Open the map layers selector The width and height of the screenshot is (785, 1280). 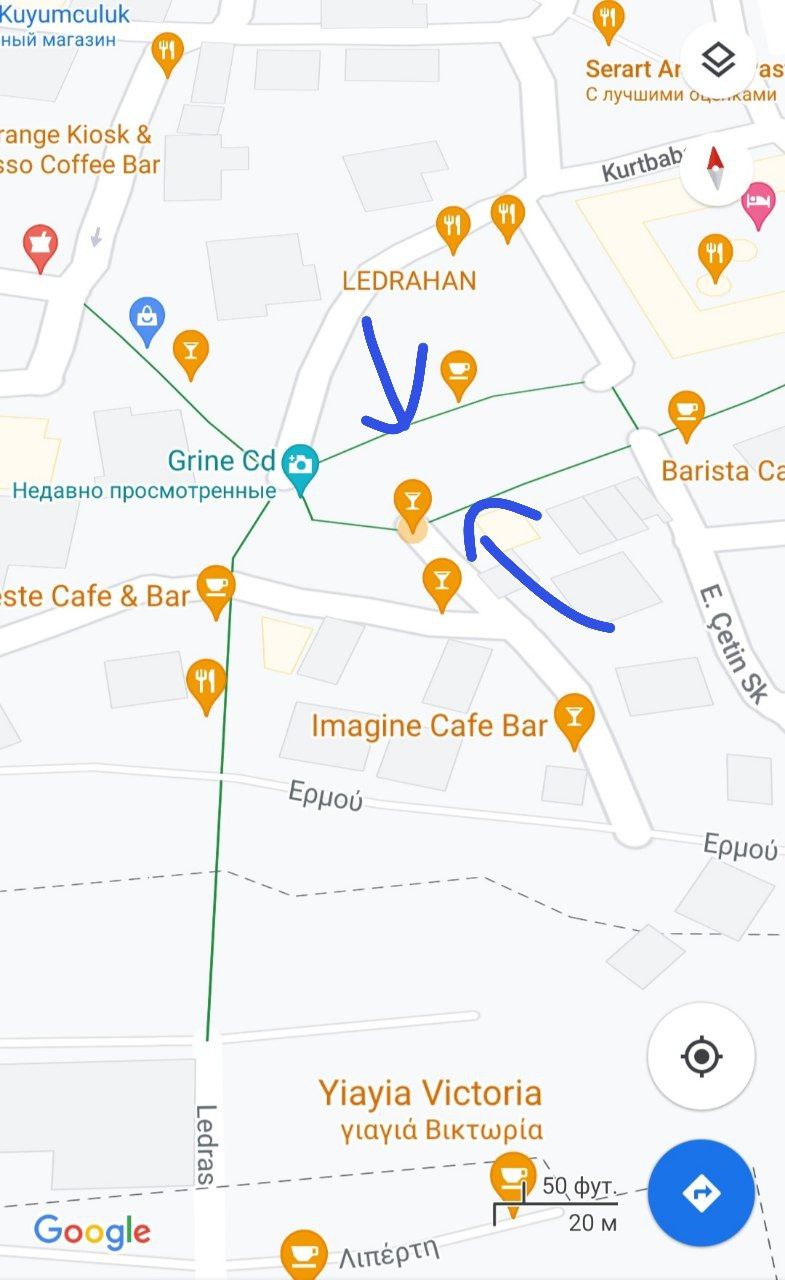pyautogui.click(x=718, y=60)
